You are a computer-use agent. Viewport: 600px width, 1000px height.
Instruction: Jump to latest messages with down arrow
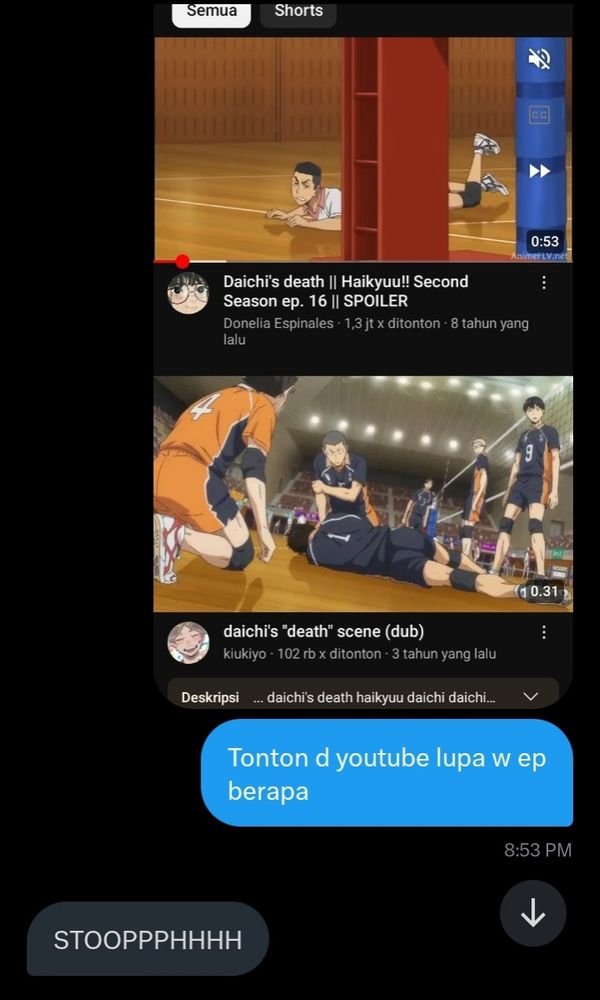pos(532,913)
